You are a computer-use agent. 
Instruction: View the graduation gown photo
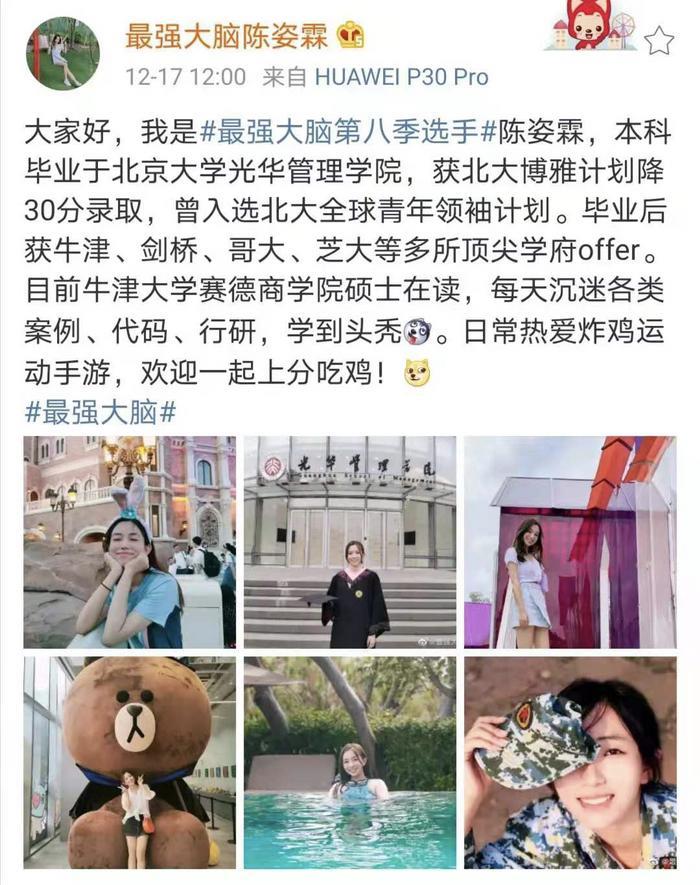(x=350, y=541)
